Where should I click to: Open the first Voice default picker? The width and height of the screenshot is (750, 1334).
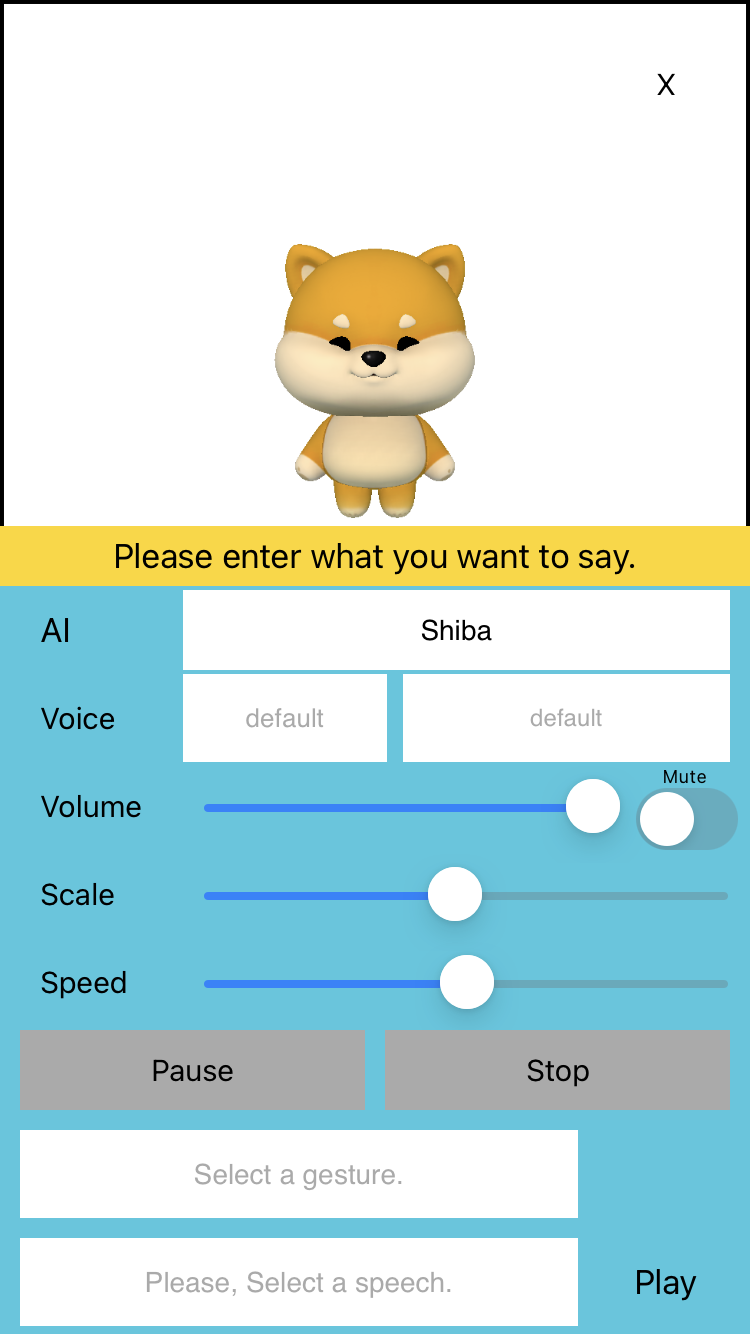[285, 718]
